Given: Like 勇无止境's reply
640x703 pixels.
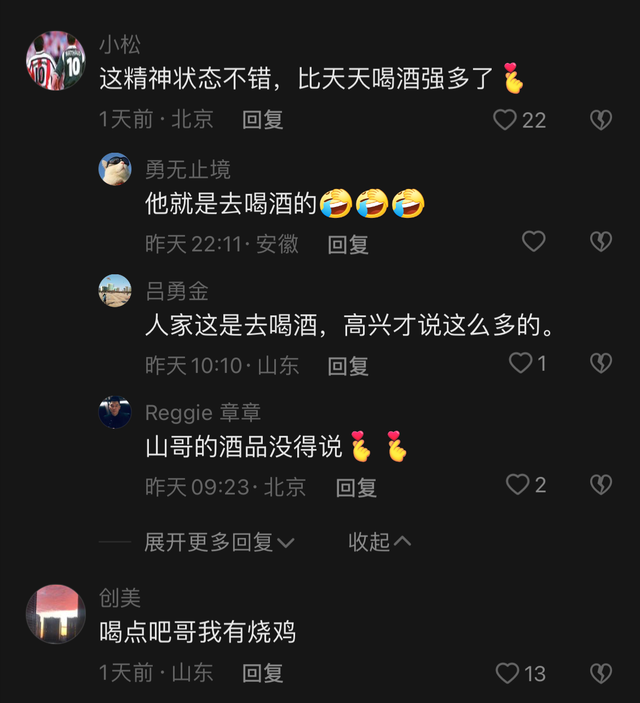Looking at the screenshot, I should pos(534,242).
